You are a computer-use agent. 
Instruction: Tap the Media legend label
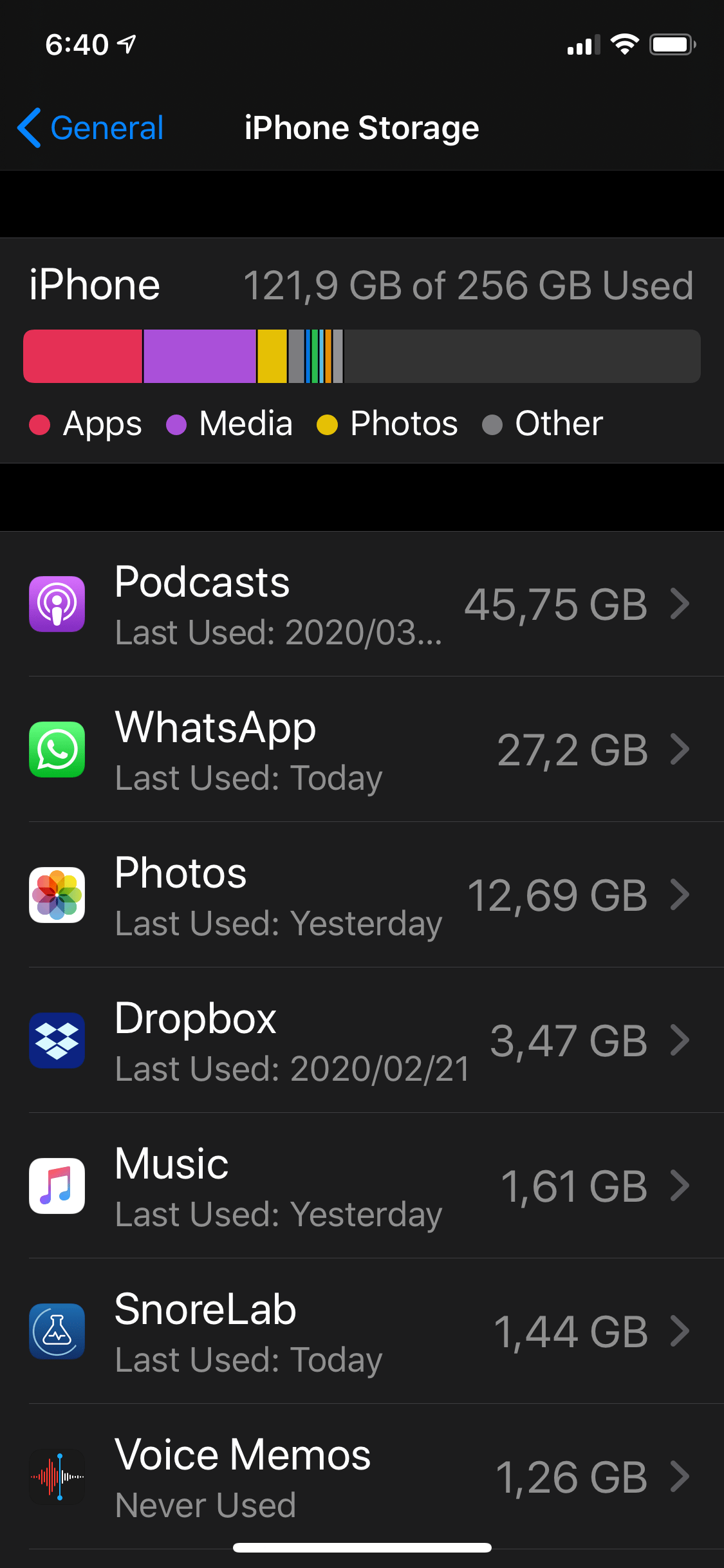[245, 424]
